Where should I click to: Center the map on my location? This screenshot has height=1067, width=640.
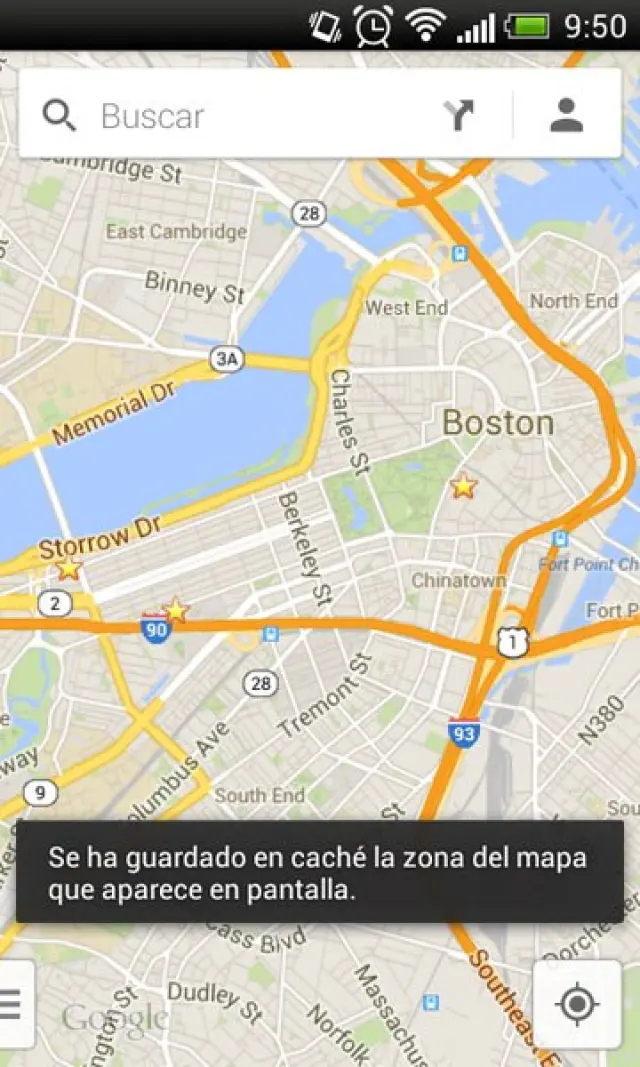pyautogui.click(x=577, y=1004)
